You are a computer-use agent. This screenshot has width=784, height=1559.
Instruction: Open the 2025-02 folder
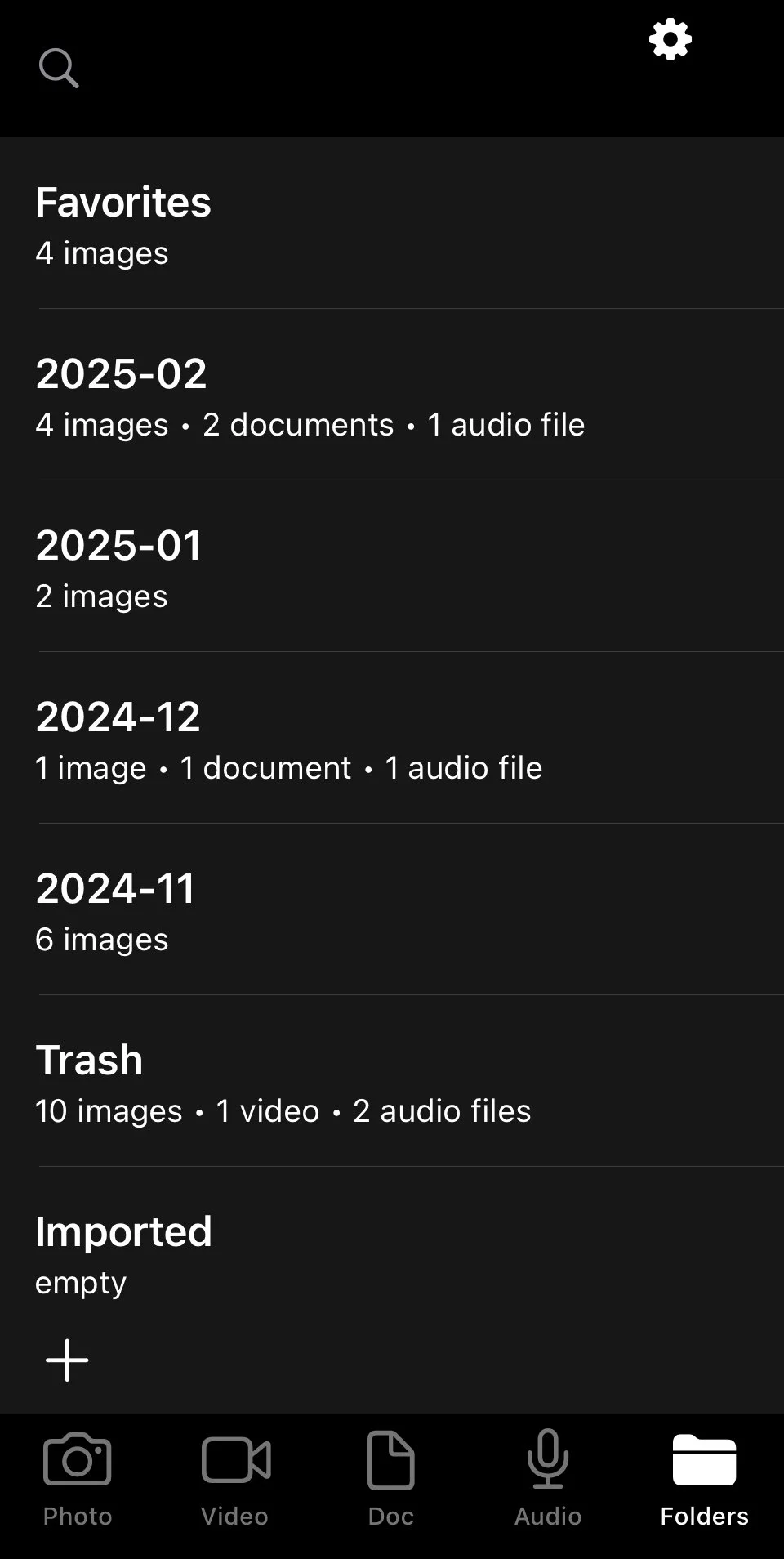coord(392,395)
